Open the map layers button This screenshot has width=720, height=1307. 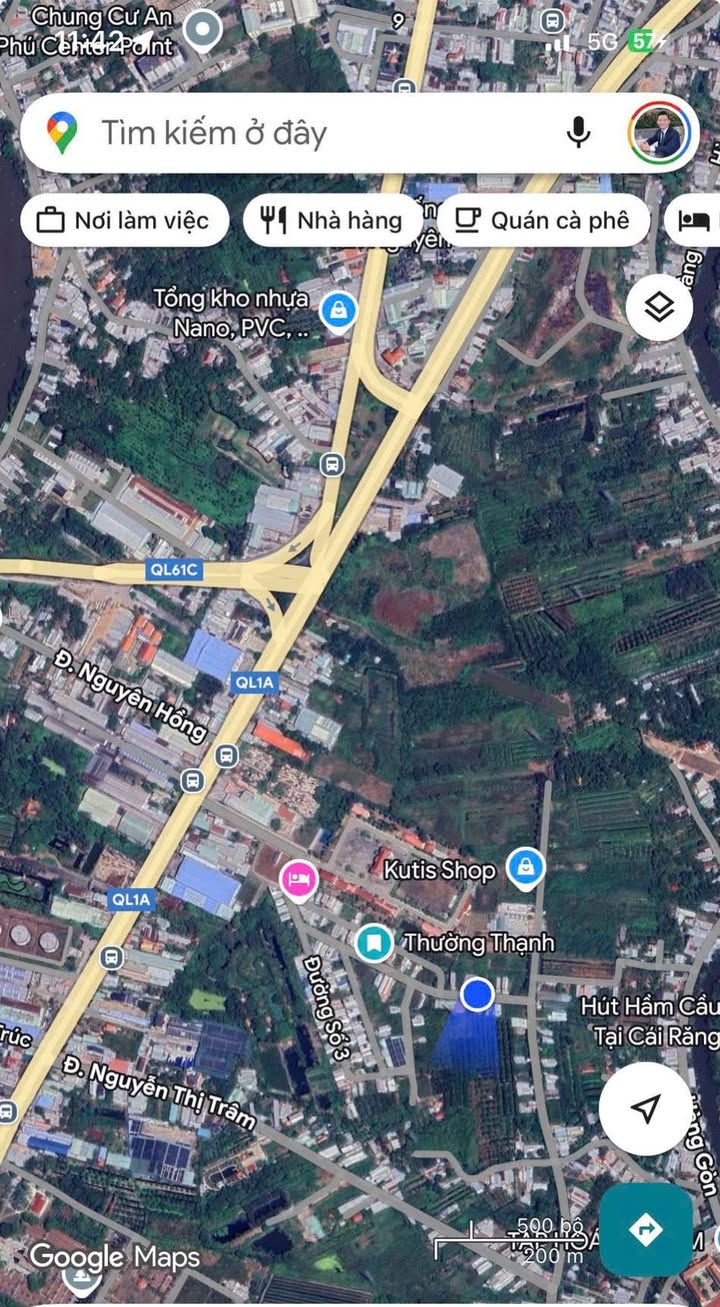pyautogui.click(x=659, y=308)
